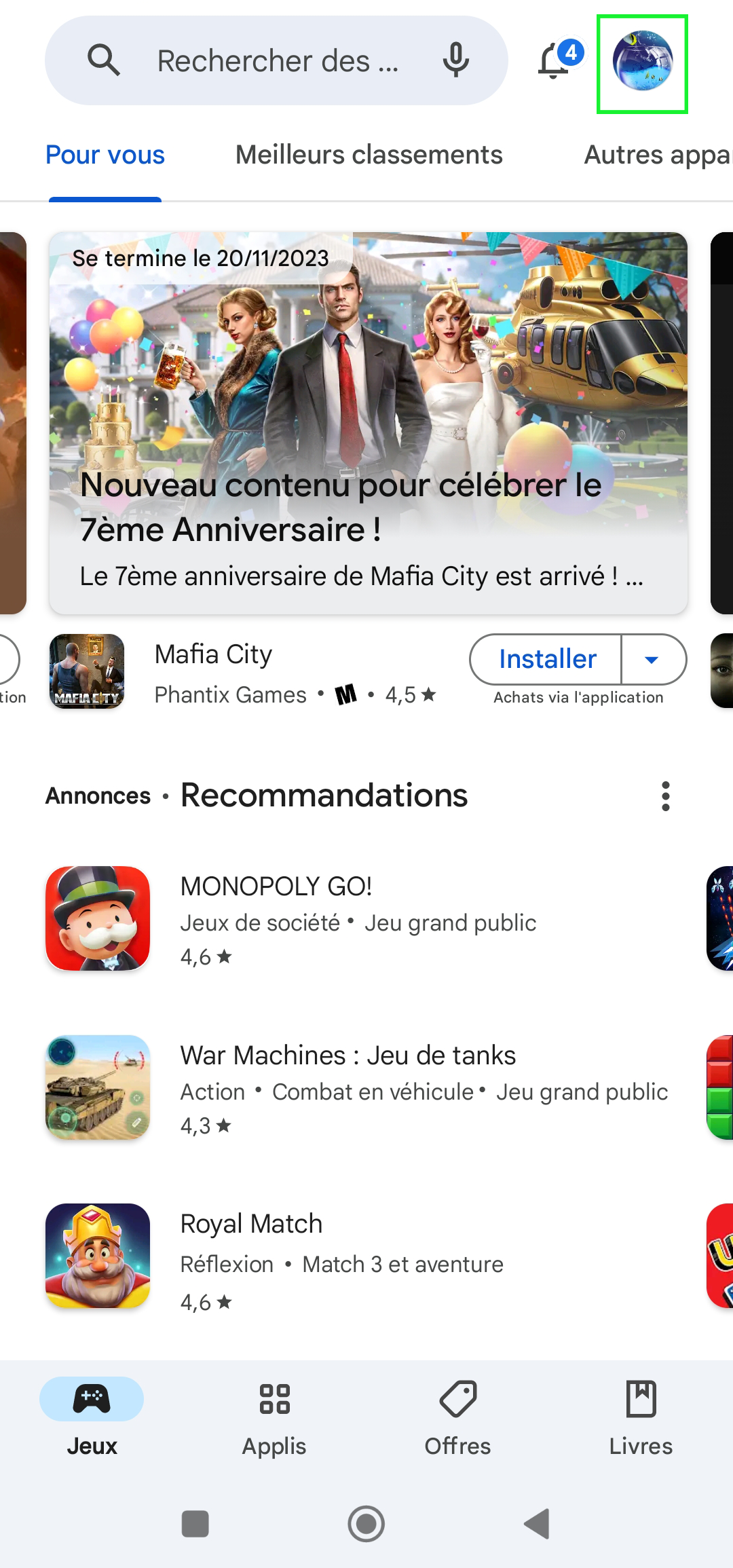Screen dimensions: 733x1568
Task: Go to the home screen
Action: coord(366,1524)
